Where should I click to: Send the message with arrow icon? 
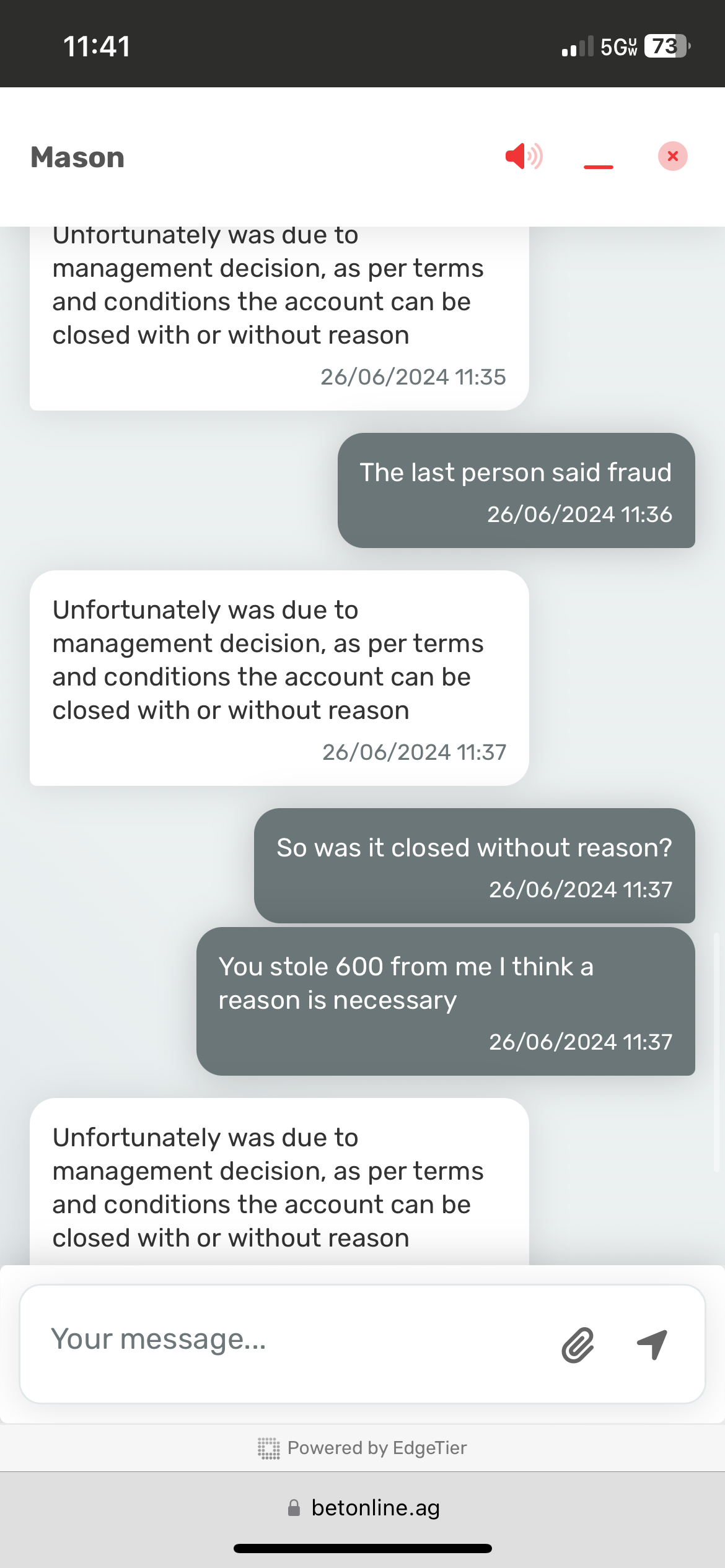pyautogui.click(x=652, y=1344)
